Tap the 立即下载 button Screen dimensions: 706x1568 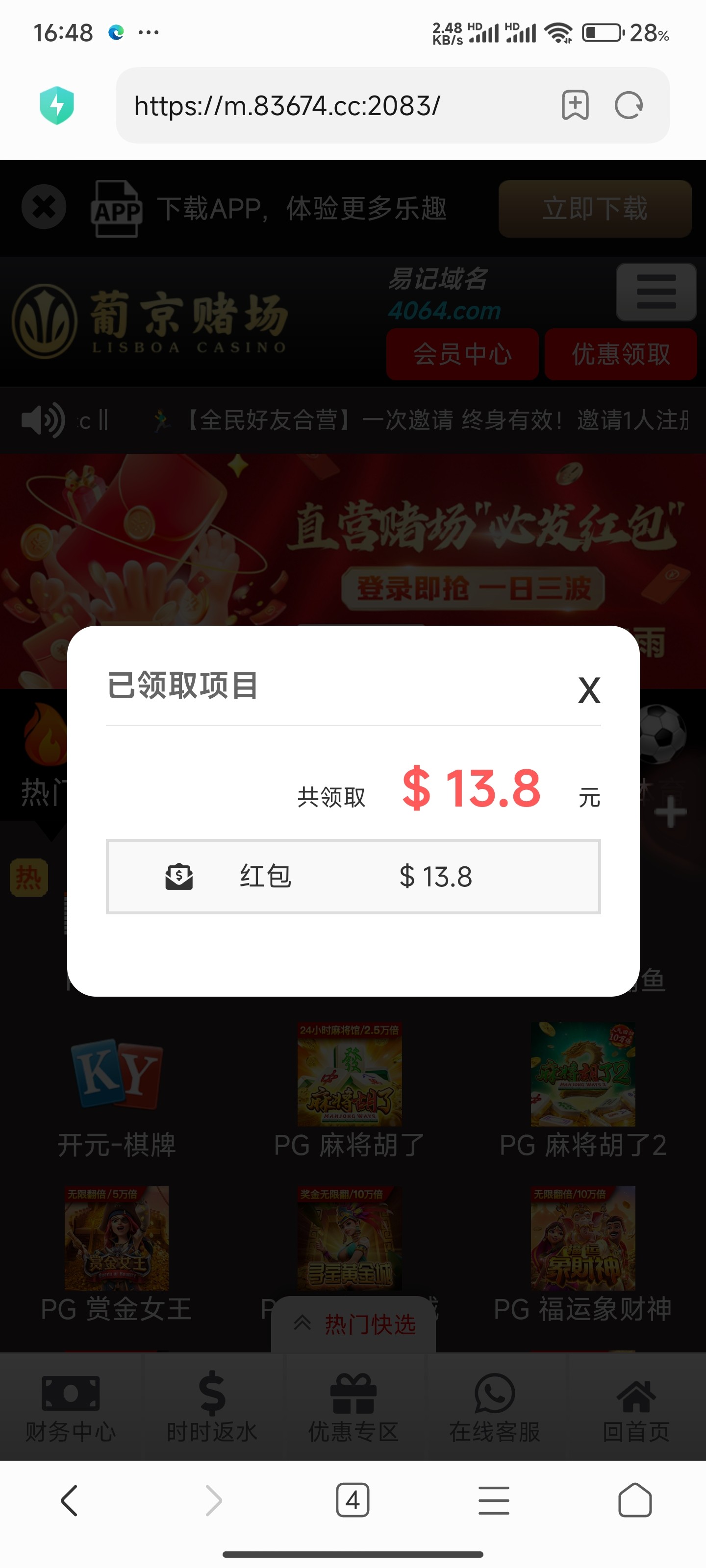(x=595, y=209)
